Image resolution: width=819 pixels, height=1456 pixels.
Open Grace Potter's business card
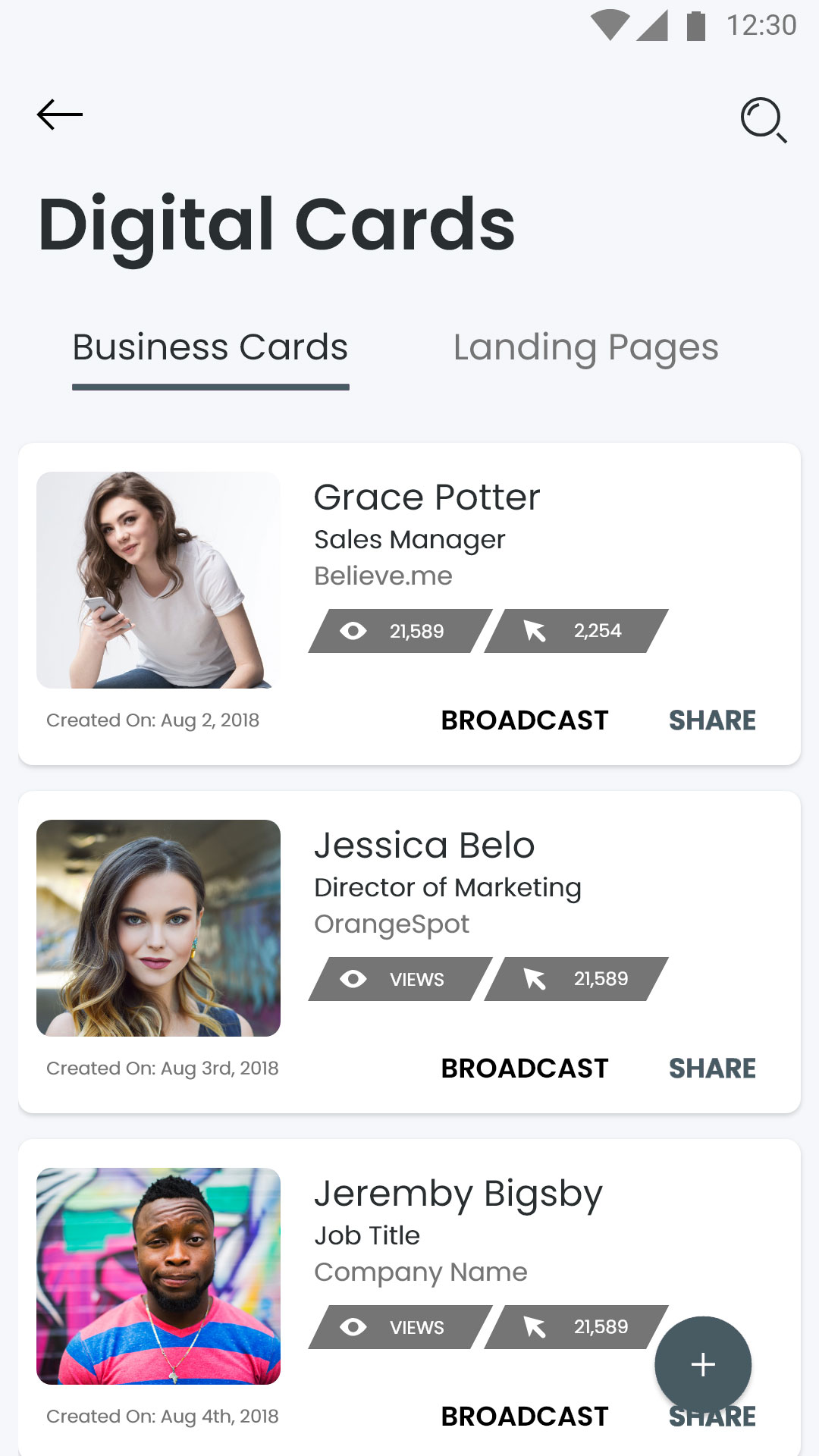426,498
